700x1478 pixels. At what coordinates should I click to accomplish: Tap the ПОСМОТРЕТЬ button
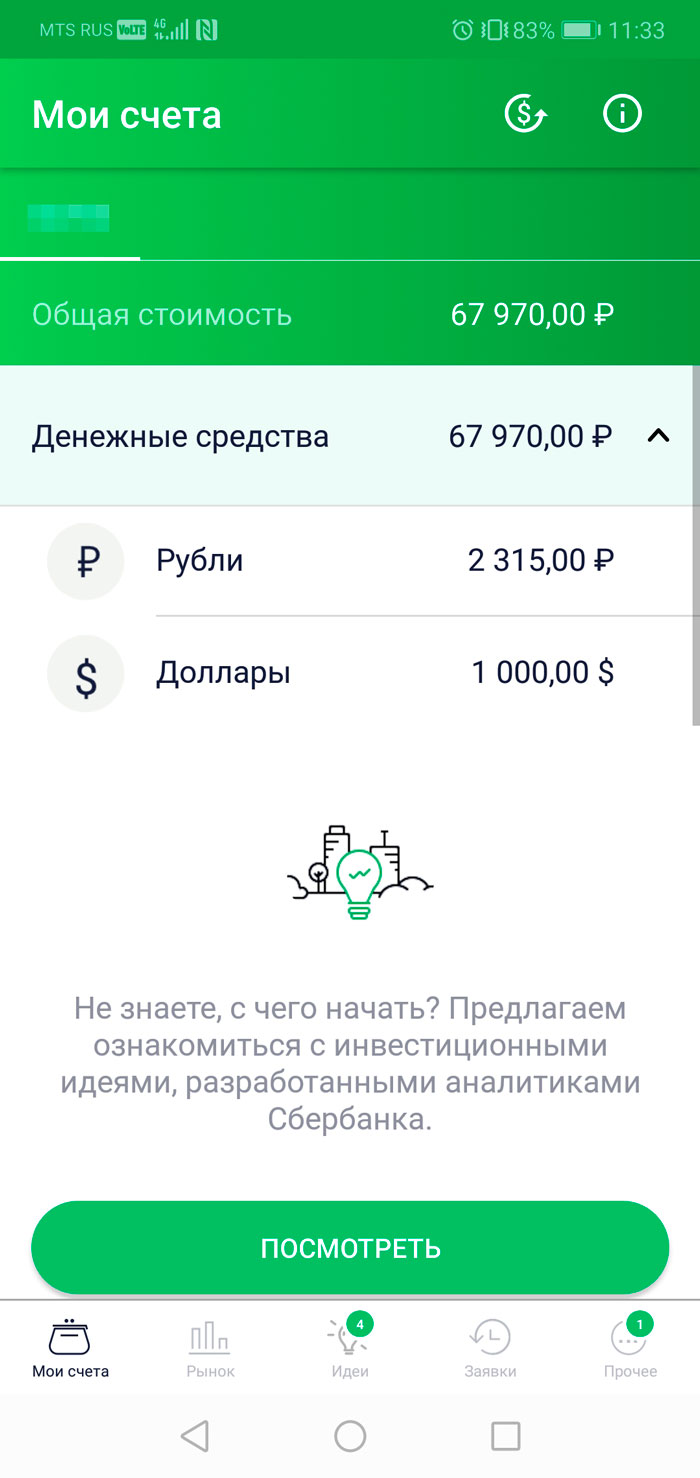coord(350,1248)
